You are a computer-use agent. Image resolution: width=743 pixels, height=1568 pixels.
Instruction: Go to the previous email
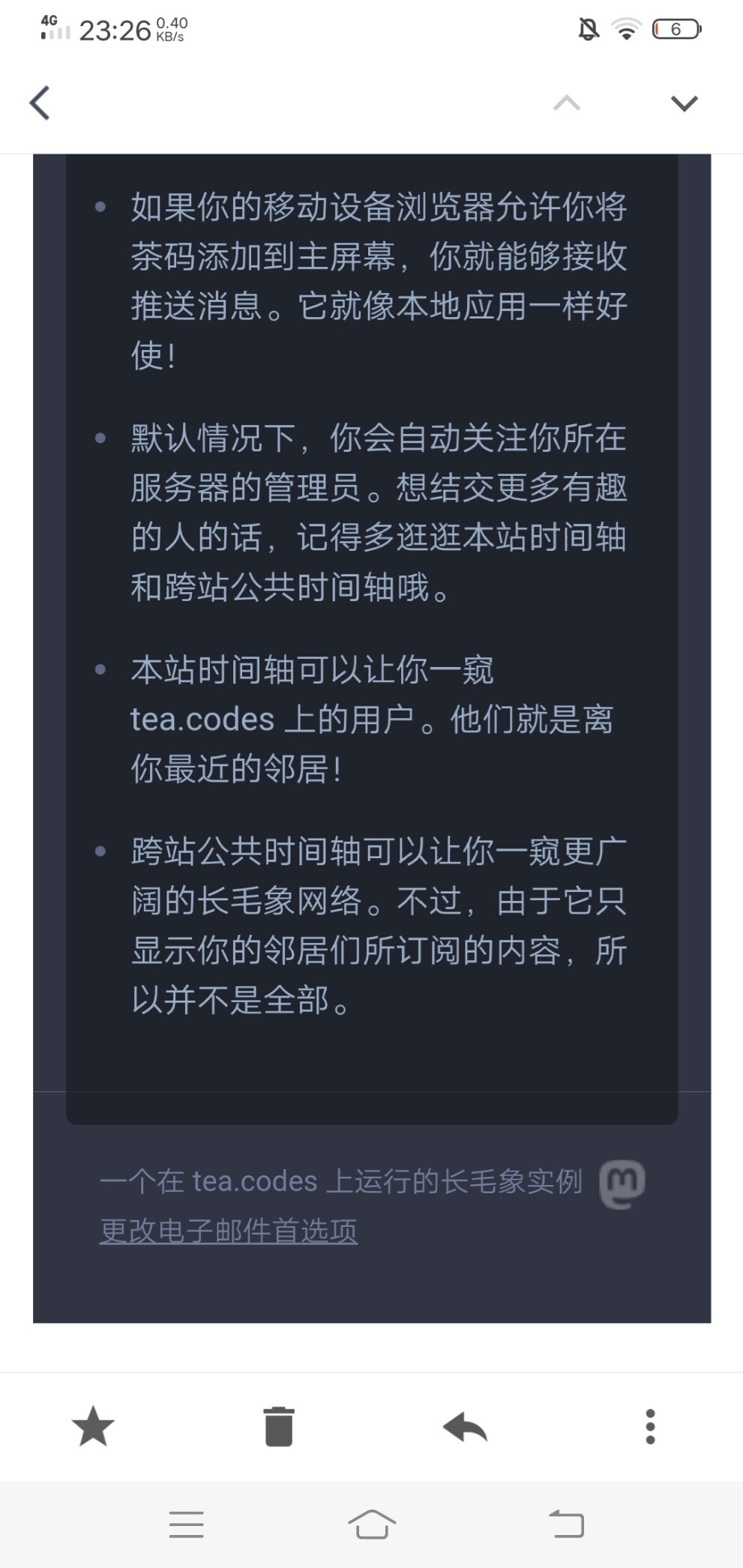pyautogui.click(x=567, y=103)
